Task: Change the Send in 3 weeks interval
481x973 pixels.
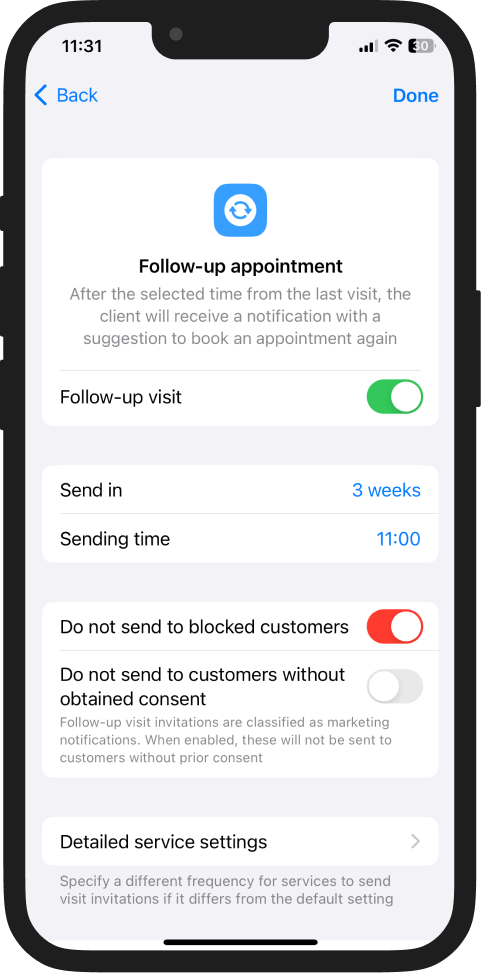Action: [240, 490]
